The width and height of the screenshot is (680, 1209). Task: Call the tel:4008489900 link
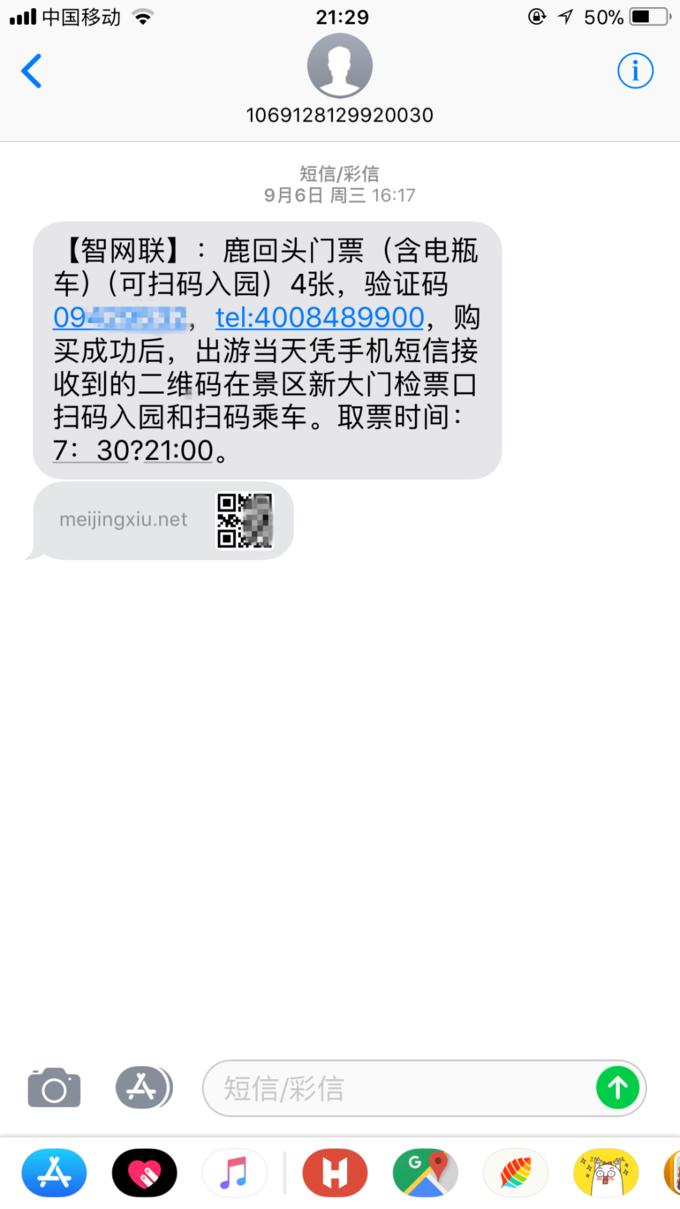pyautogui.click(x=320, y=318)
